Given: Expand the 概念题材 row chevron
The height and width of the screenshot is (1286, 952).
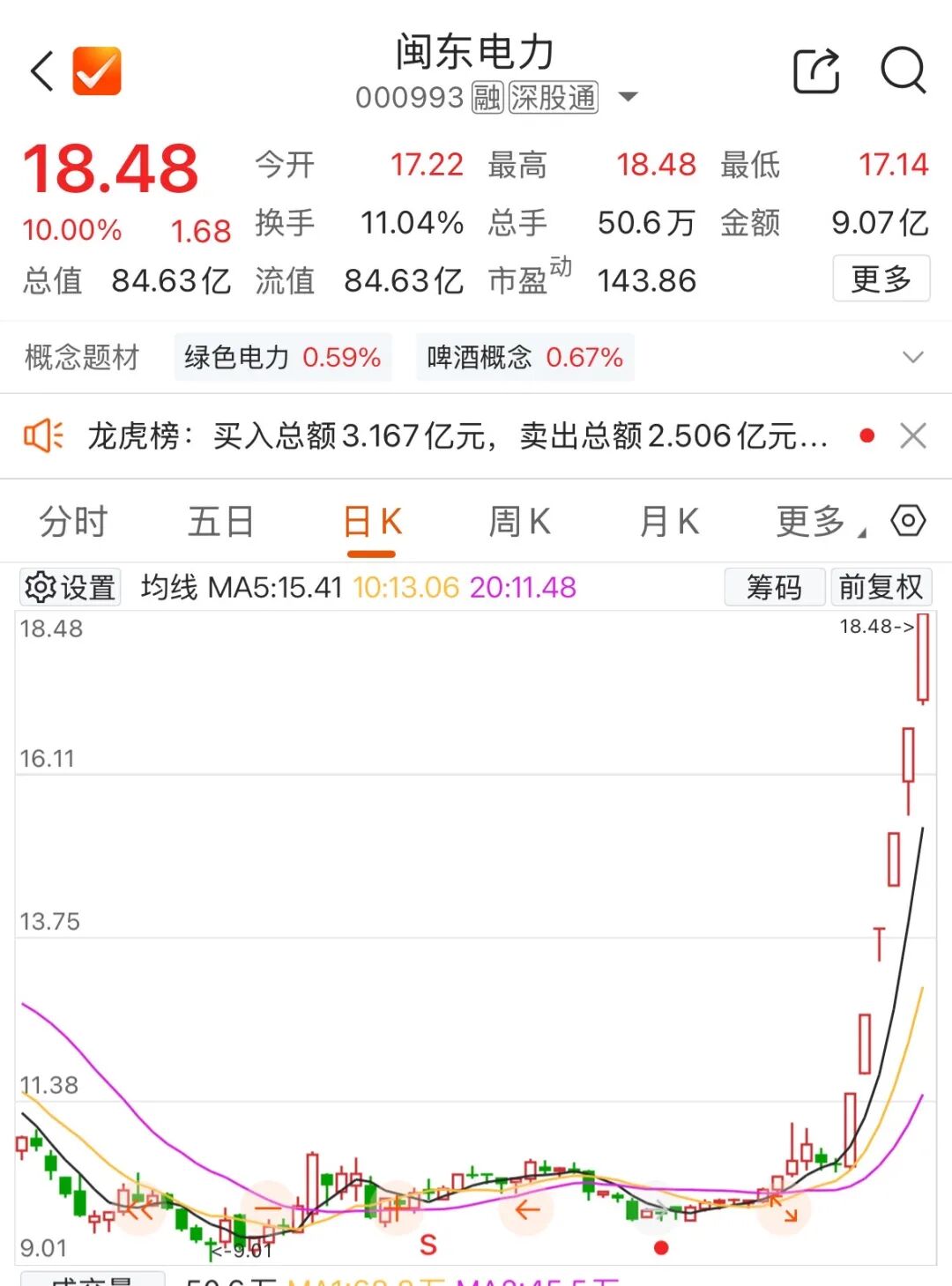Looking at the screenshot, I should click(x=913, y=357).
